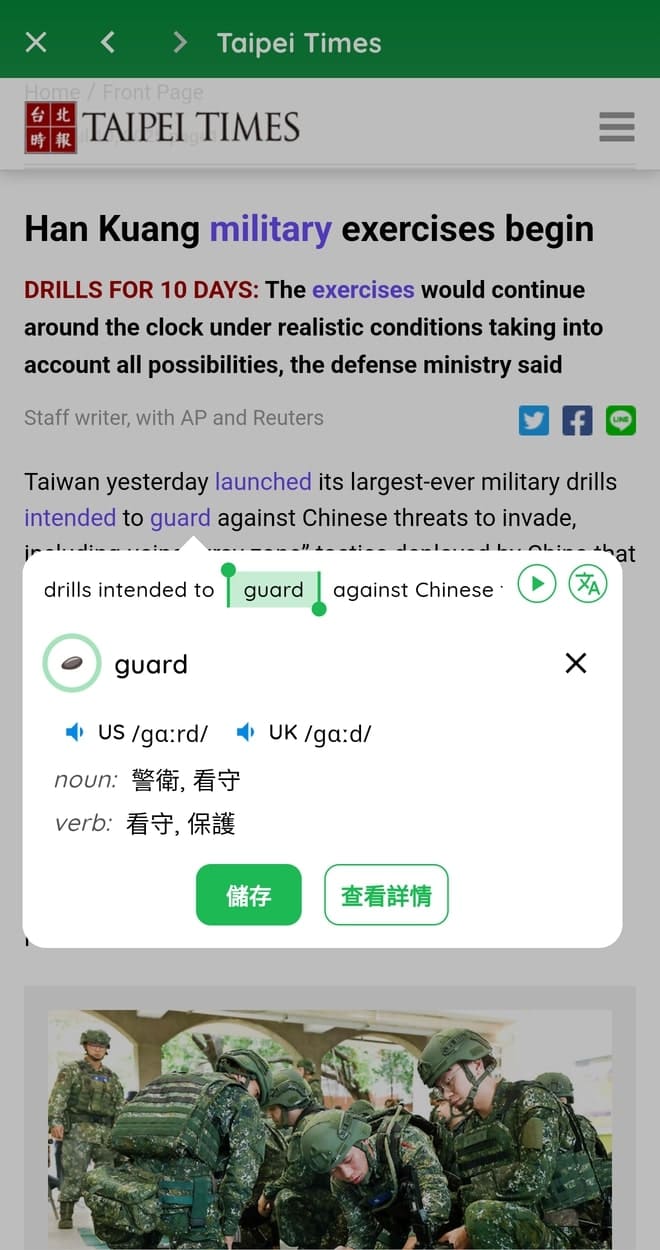
Task: Translate the selected sentence
Action: coord(587,583)
